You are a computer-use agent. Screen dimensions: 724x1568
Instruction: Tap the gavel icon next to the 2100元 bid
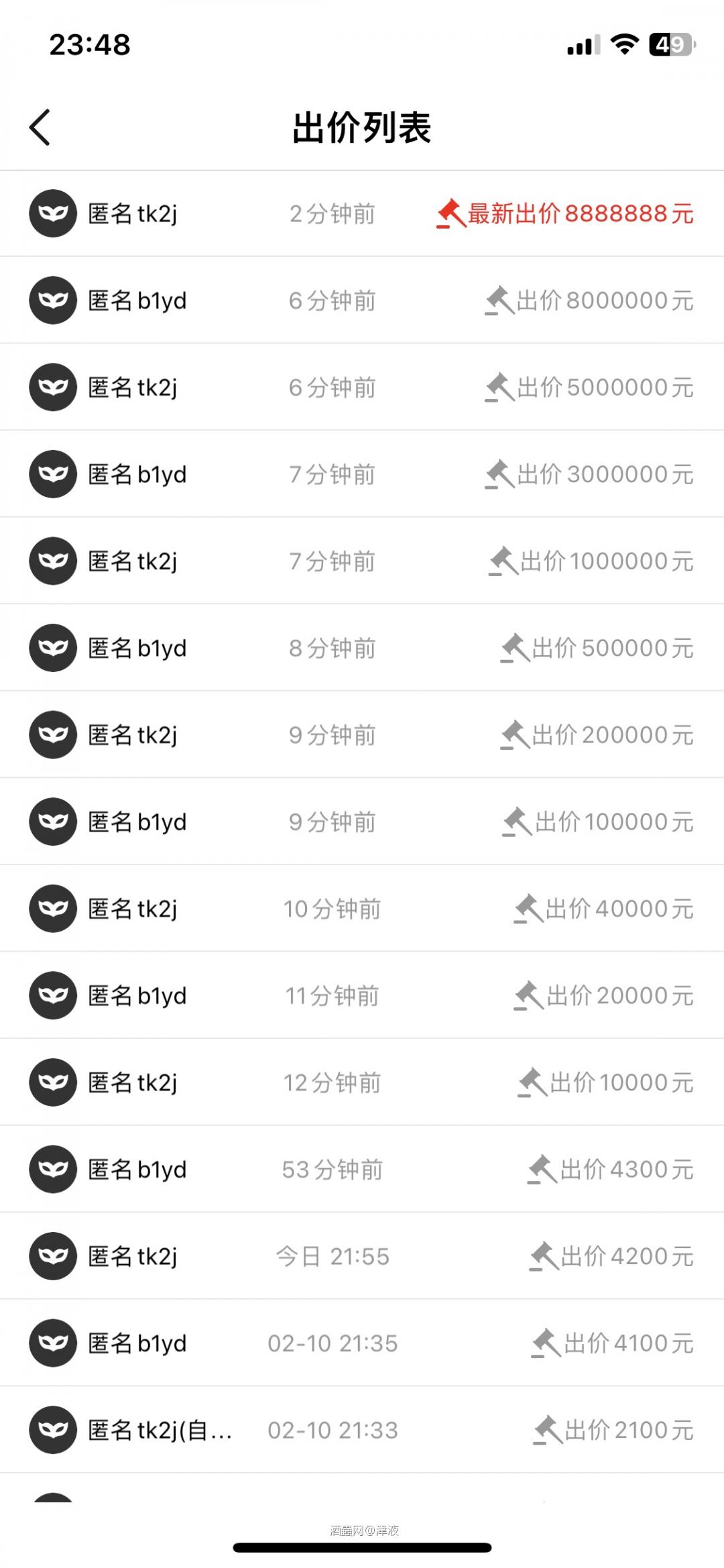point(545,1429)
